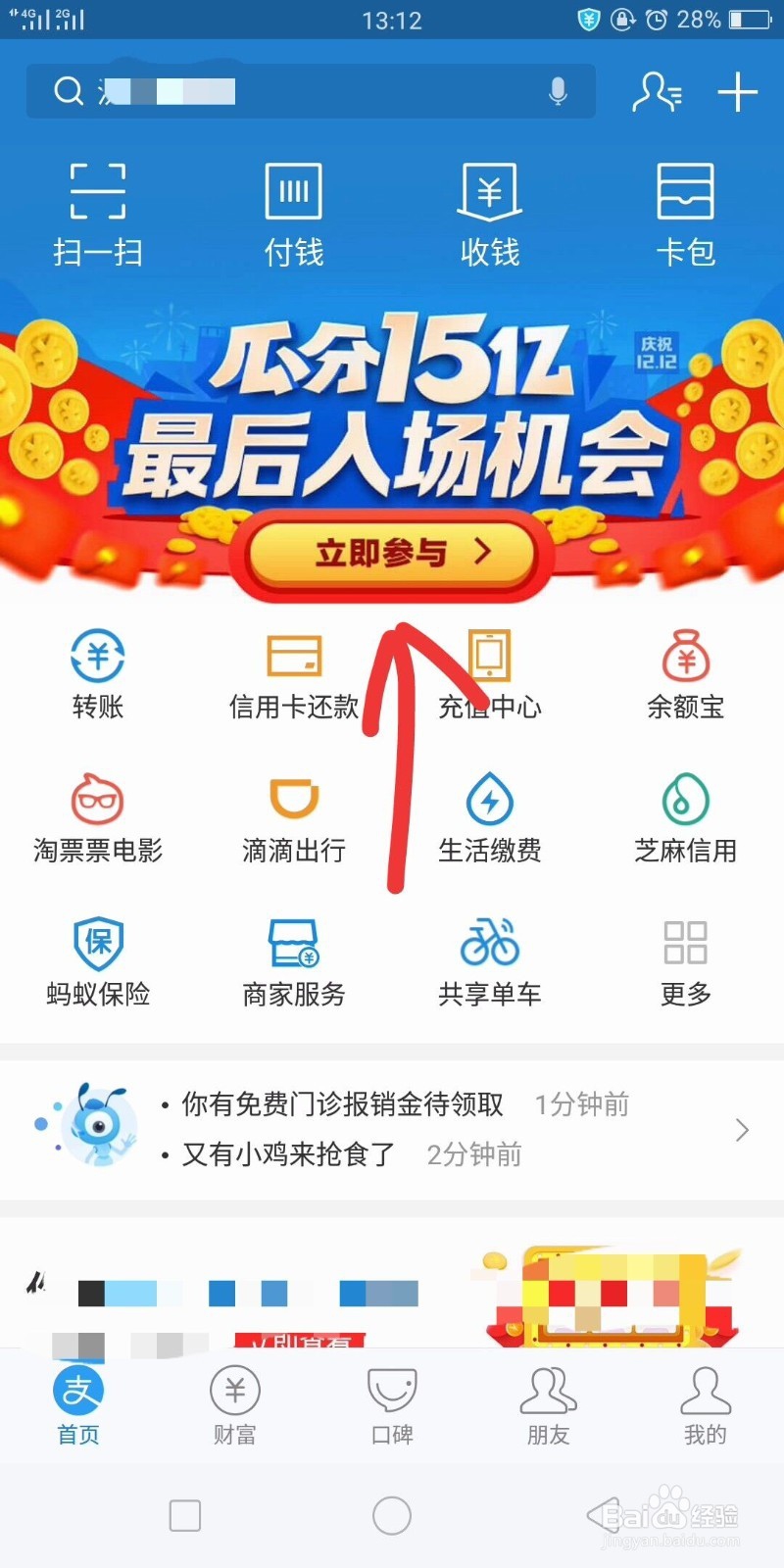
Task: Open 余额宝 savings service
Action: click(x=685, y=676)
